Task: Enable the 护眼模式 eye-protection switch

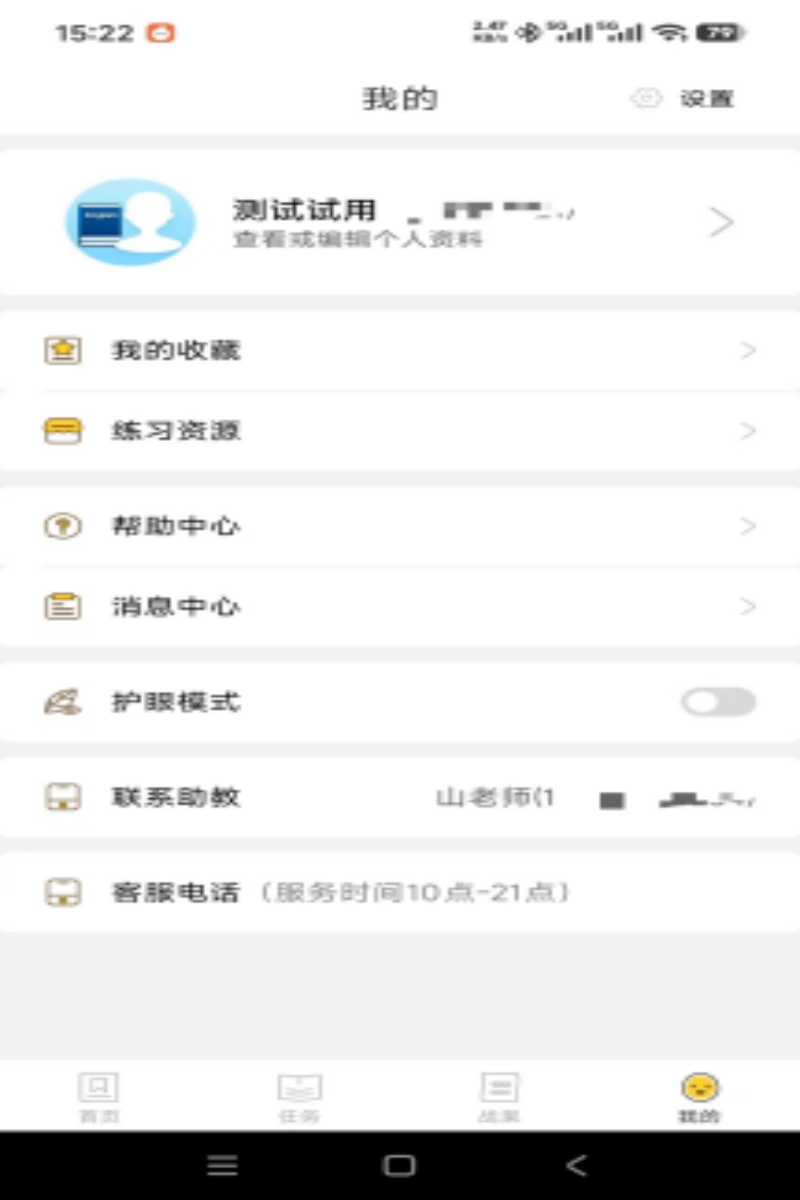Action: click(718, 701)
